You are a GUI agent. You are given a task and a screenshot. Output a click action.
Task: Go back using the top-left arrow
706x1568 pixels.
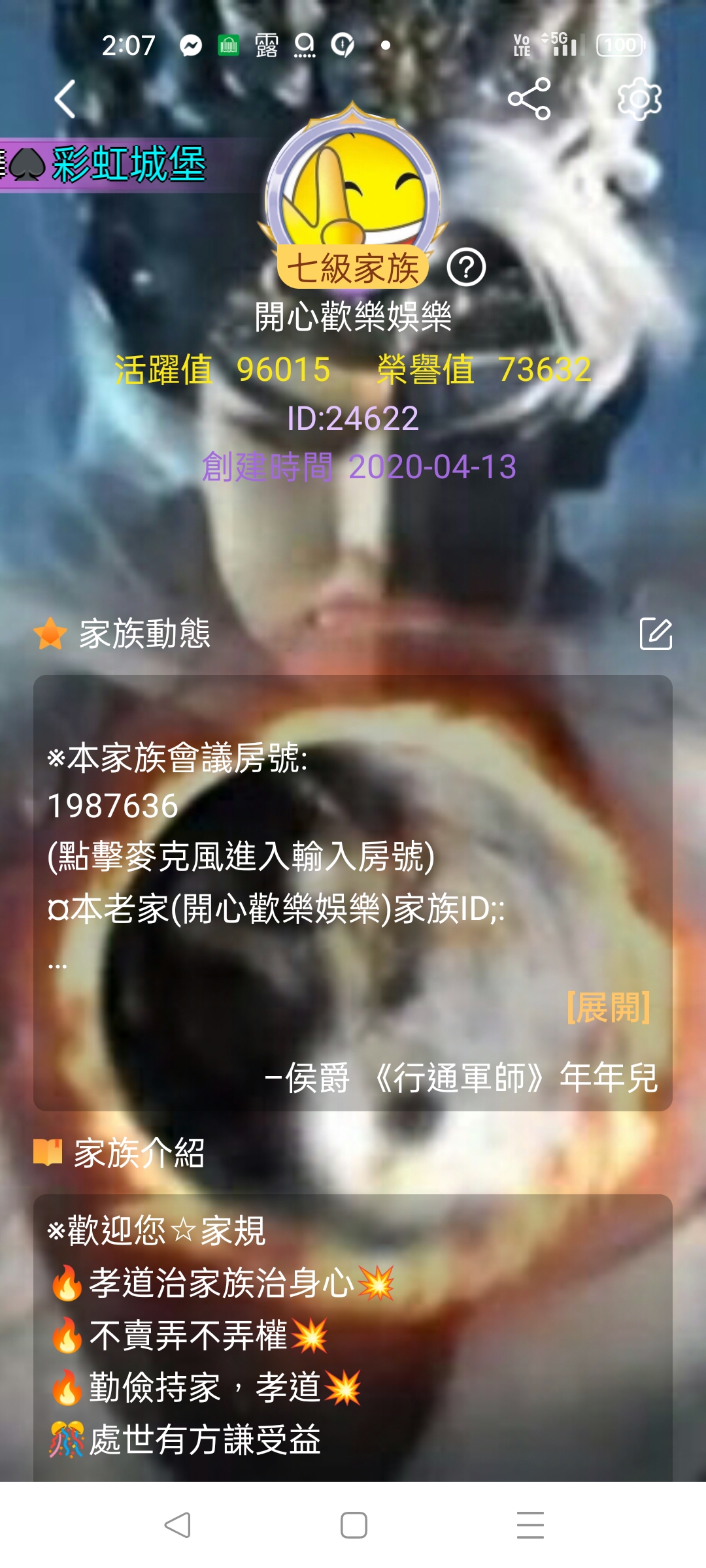pyautogui.click(x=65, y=99)
